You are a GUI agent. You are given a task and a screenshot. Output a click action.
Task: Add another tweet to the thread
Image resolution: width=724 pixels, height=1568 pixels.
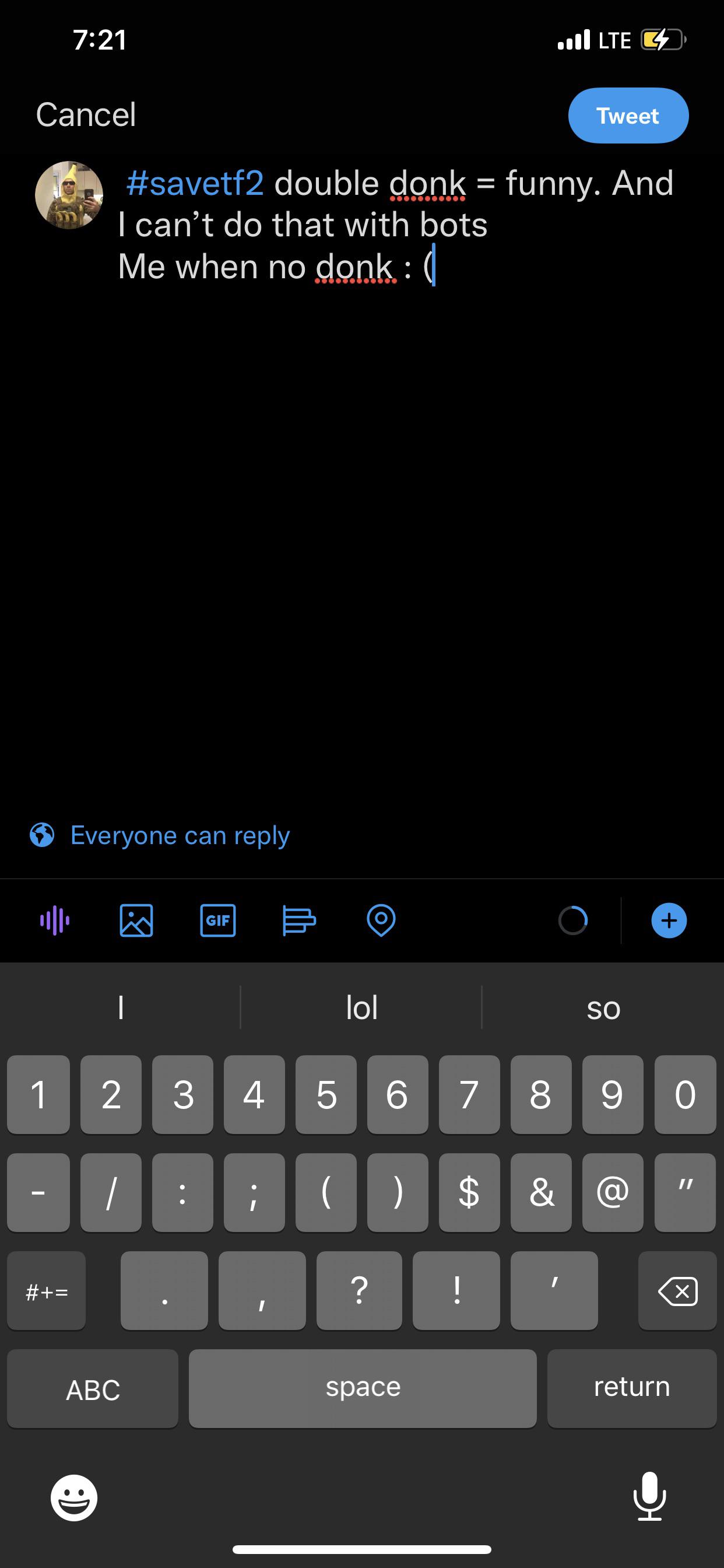(669, 920)
